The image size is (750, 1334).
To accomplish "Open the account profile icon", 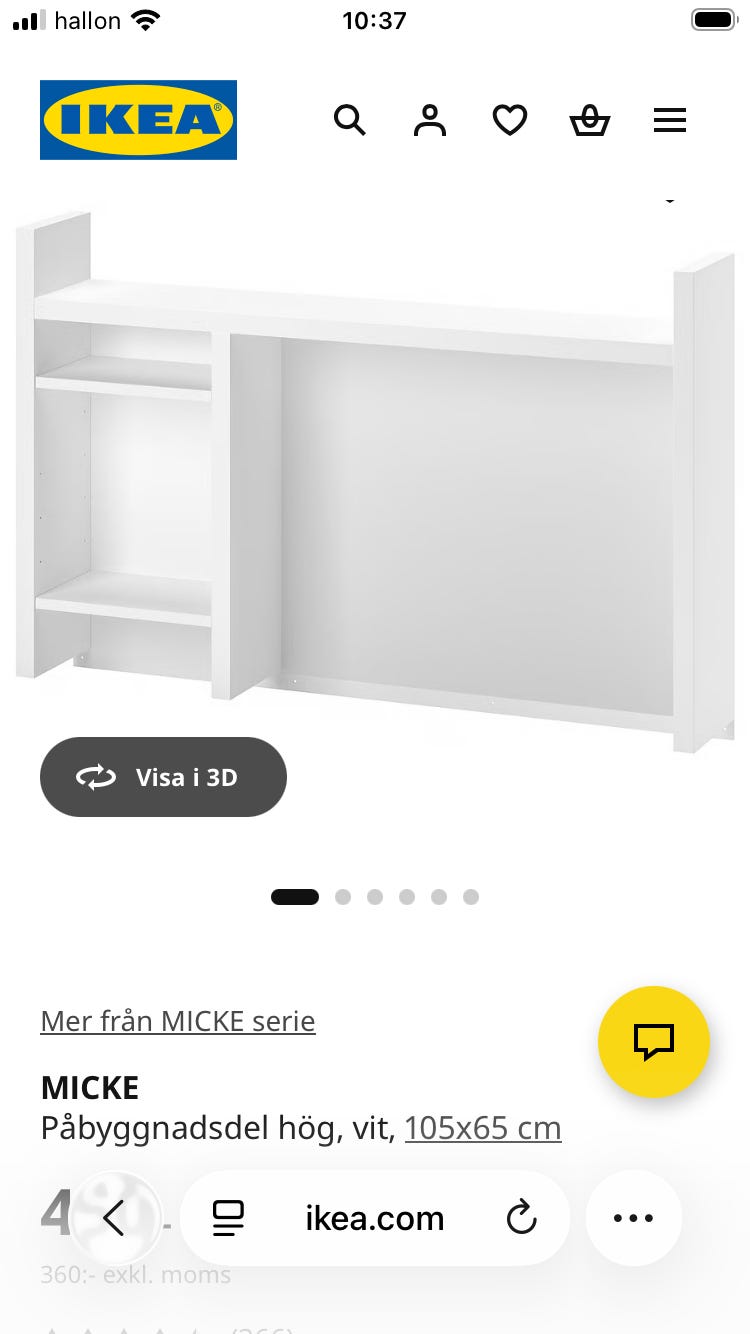I will coord(429,120).
